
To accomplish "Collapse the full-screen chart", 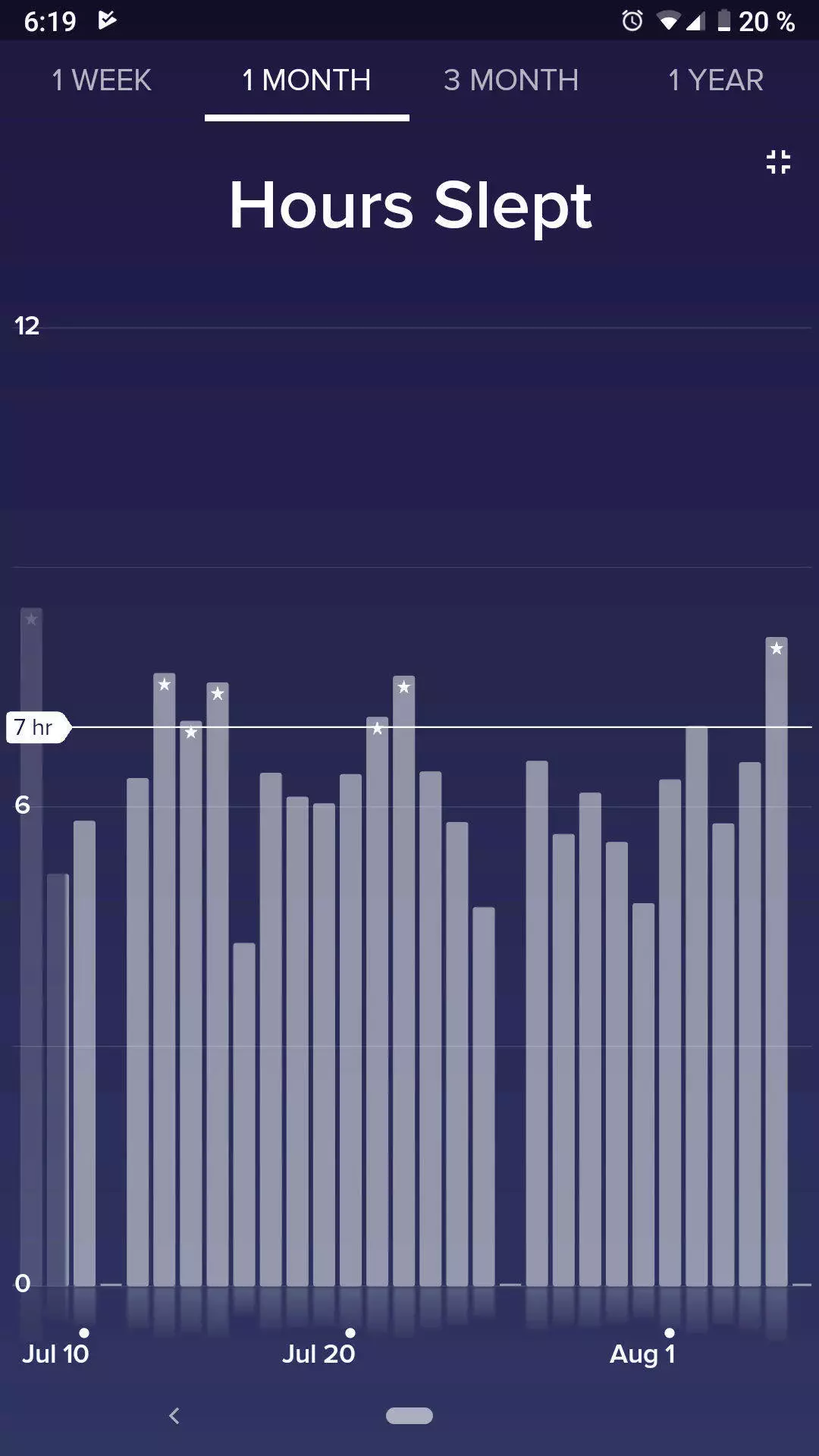I will pyautogui.click(x=778, y=162).
